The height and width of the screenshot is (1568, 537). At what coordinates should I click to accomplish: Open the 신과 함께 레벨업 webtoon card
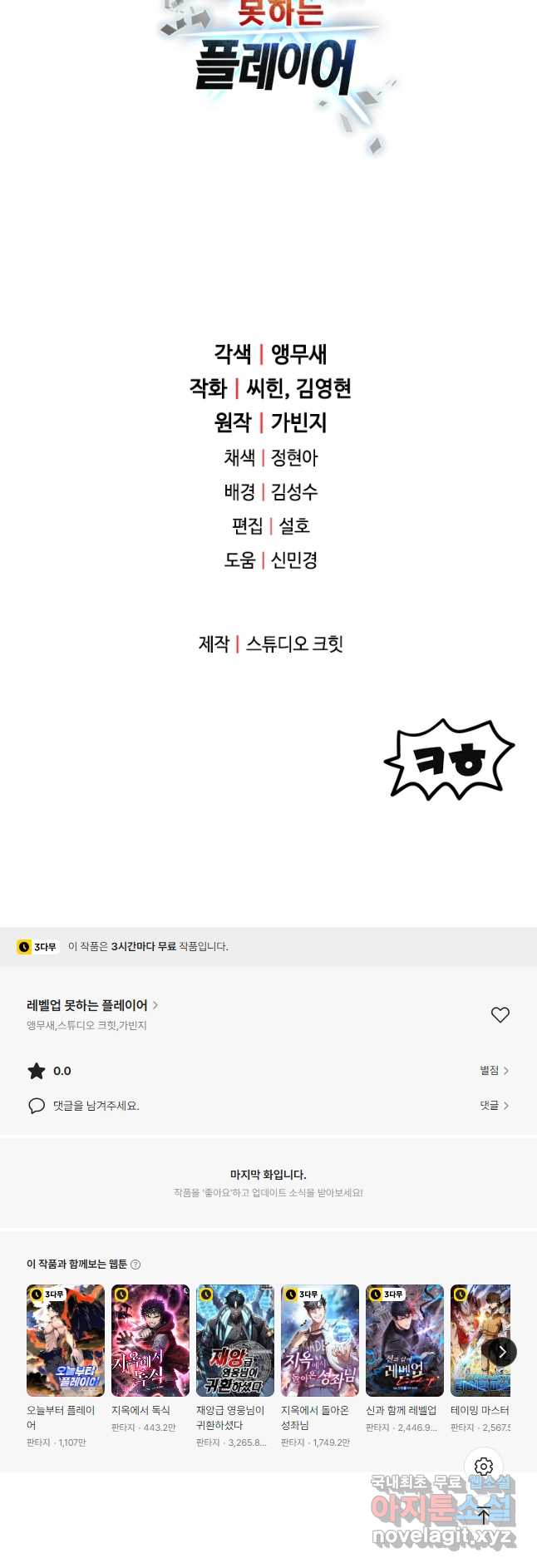tap(405, 1340)
